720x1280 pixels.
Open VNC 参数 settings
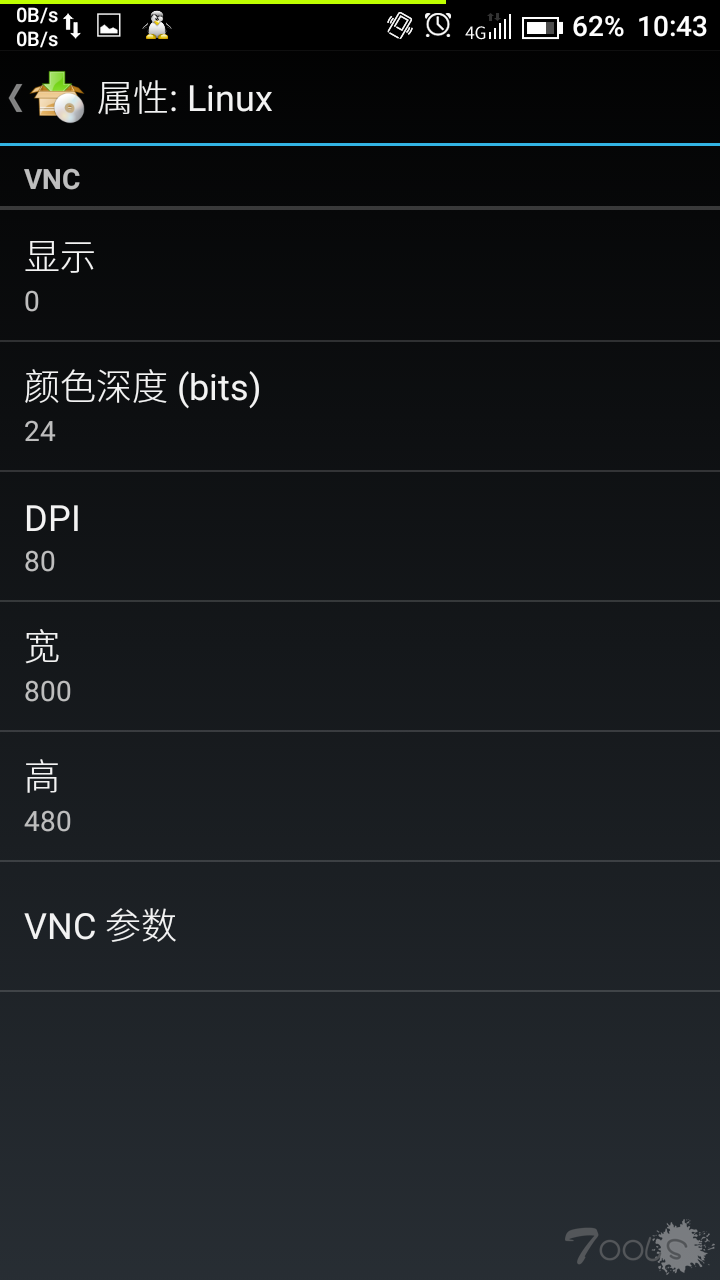(x=360, y=927)
